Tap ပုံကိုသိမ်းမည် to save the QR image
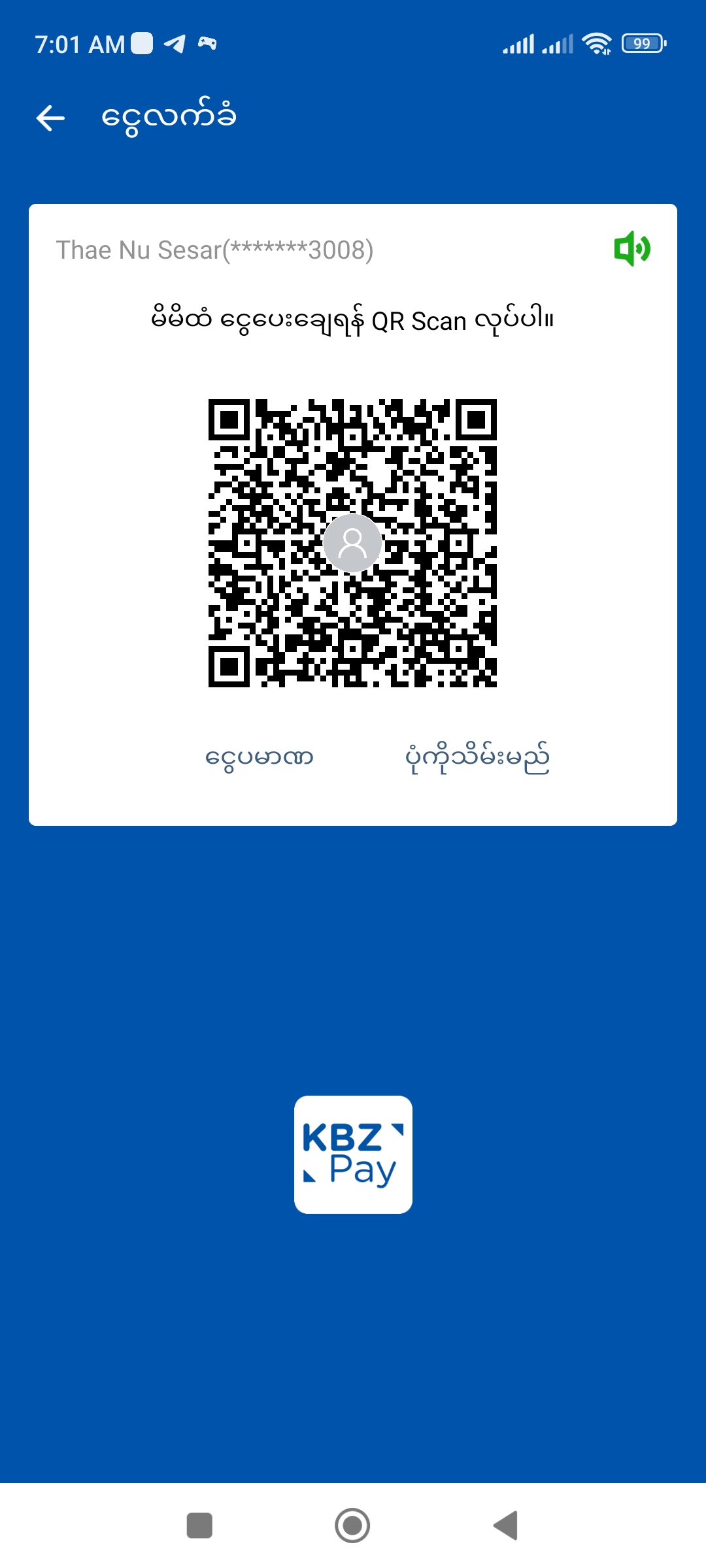706x1568 pixels. tap(477, 758)
